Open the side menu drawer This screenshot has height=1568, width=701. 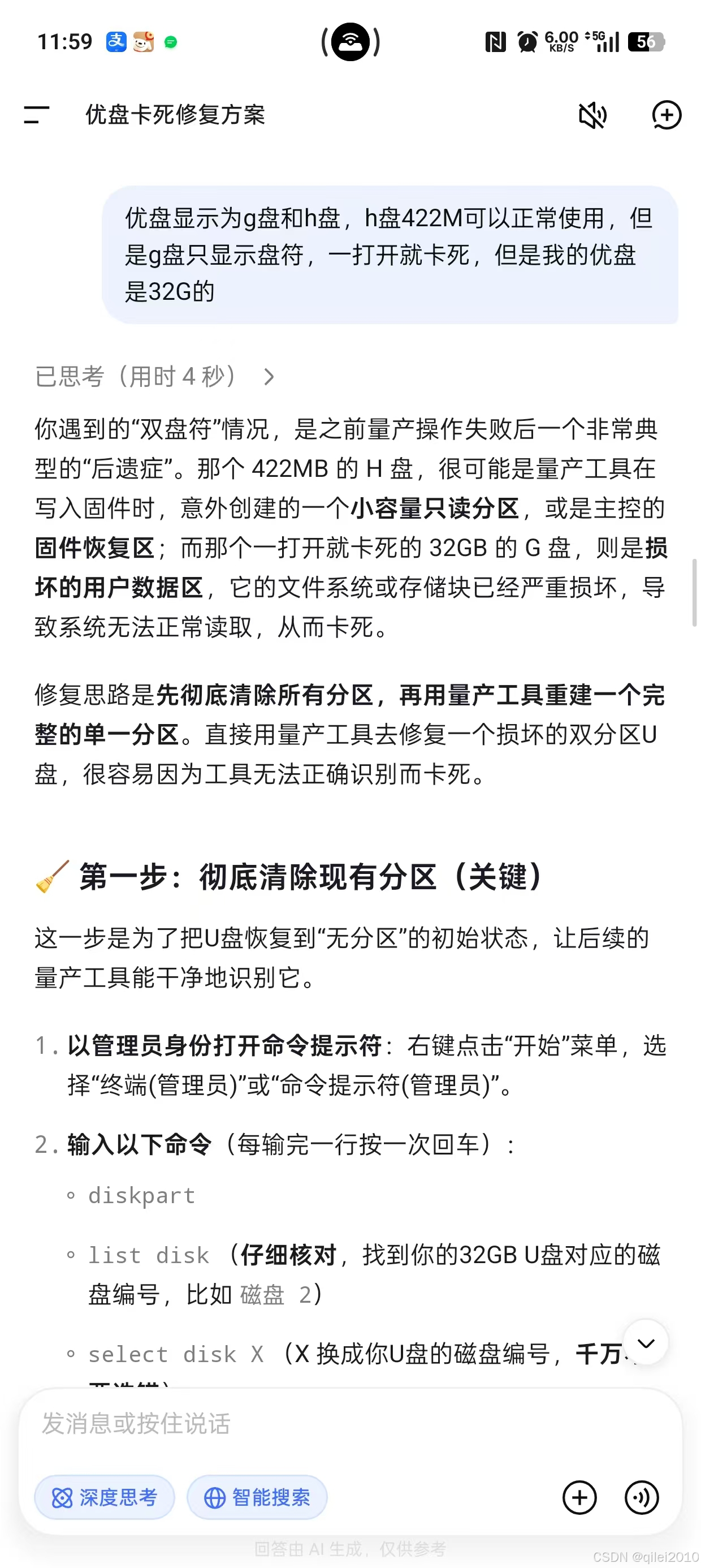tap(37, 114)
